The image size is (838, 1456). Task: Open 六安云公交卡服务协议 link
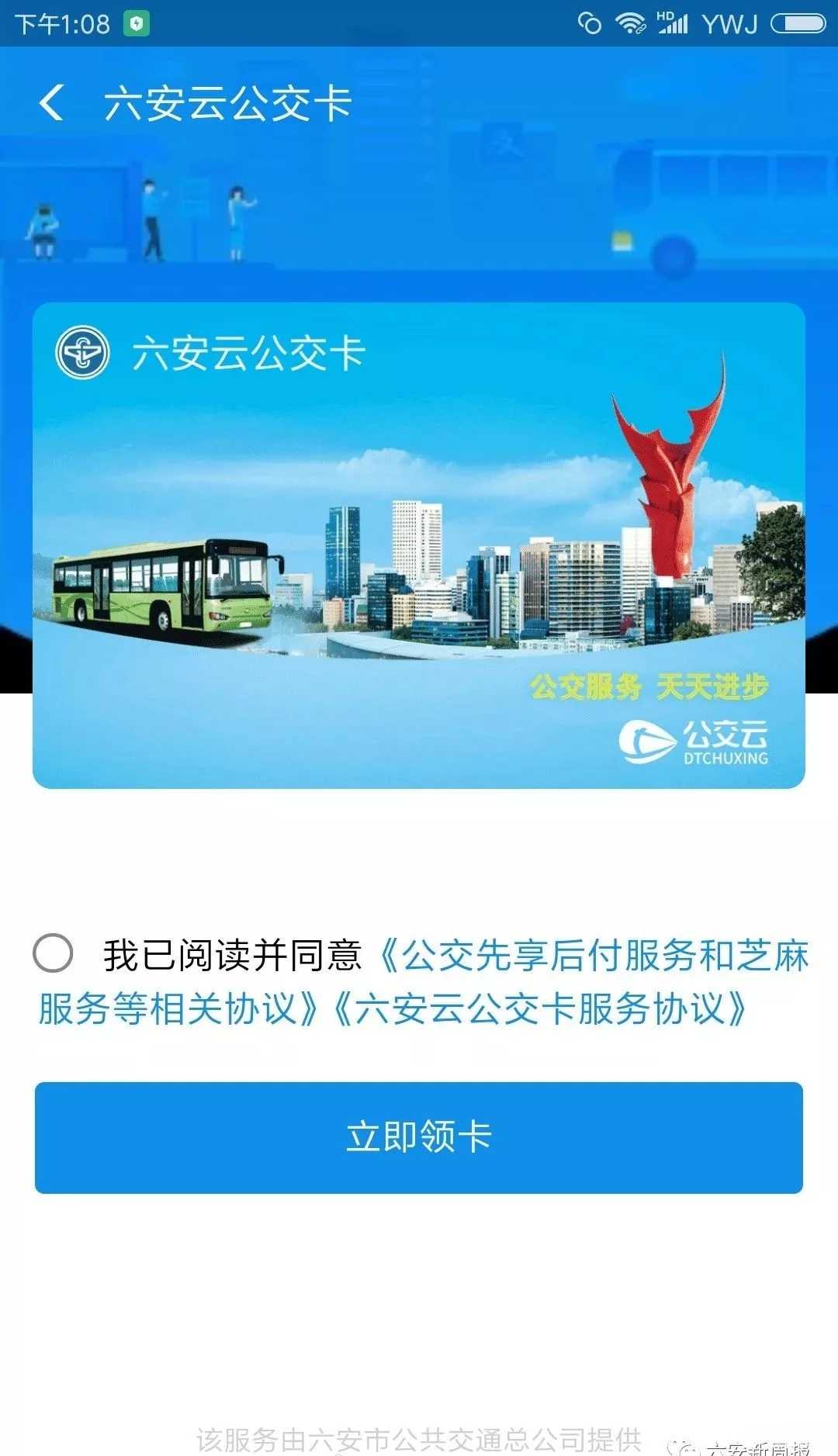(542, 1009)
